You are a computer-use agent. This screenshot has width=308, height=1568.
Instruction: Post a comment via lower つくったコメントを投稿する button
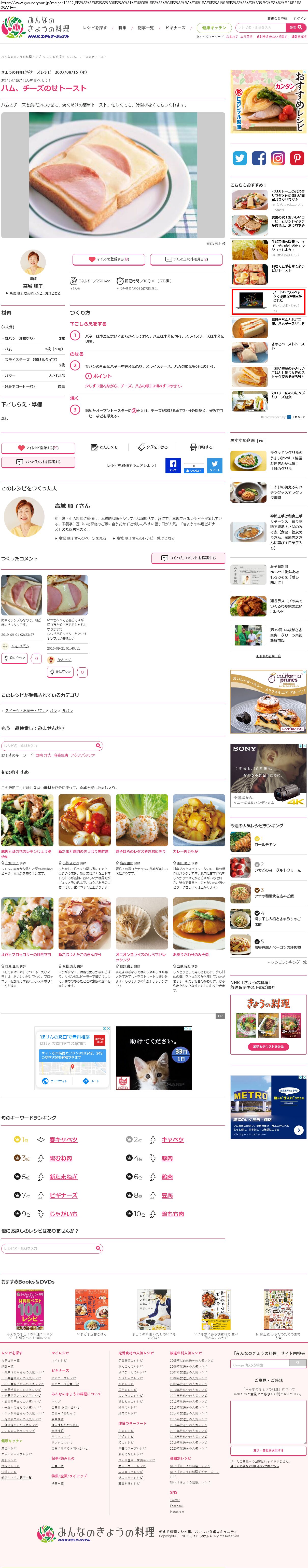tap(188, 558)
